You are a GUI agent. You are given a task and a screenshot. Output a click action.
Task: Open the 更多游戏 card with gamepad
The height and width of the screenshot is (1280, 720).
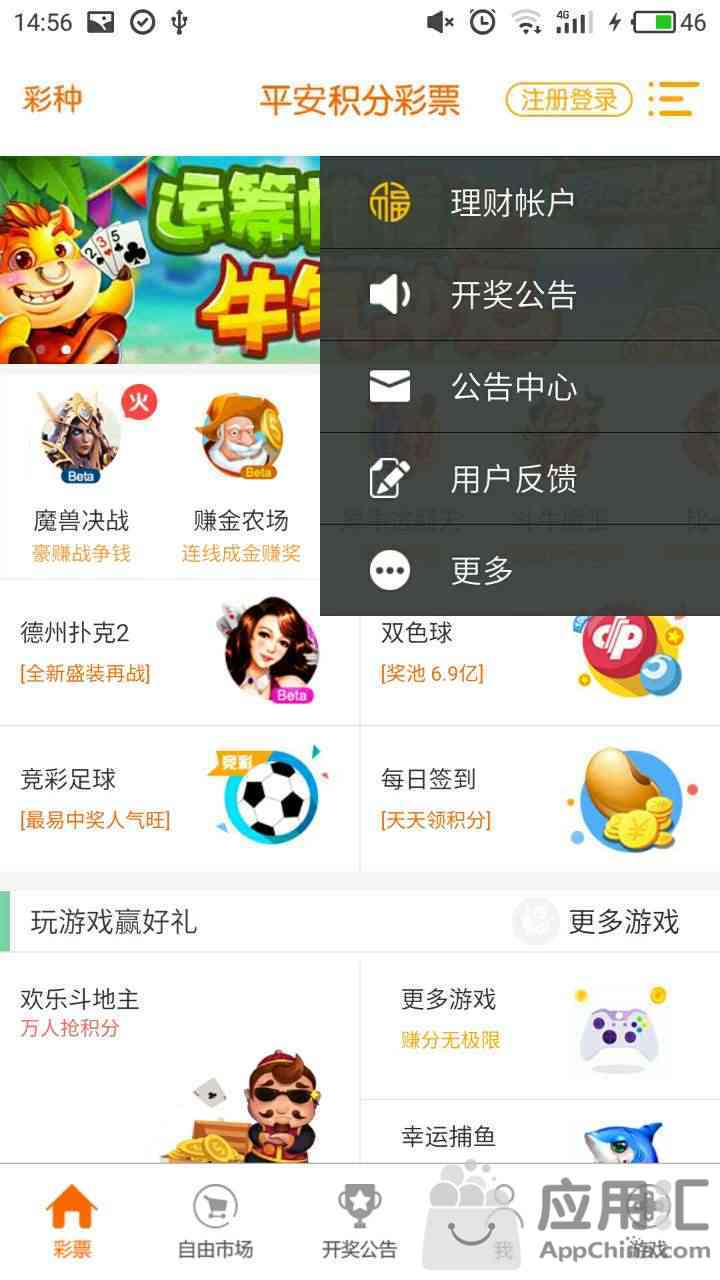[540, 1025]
